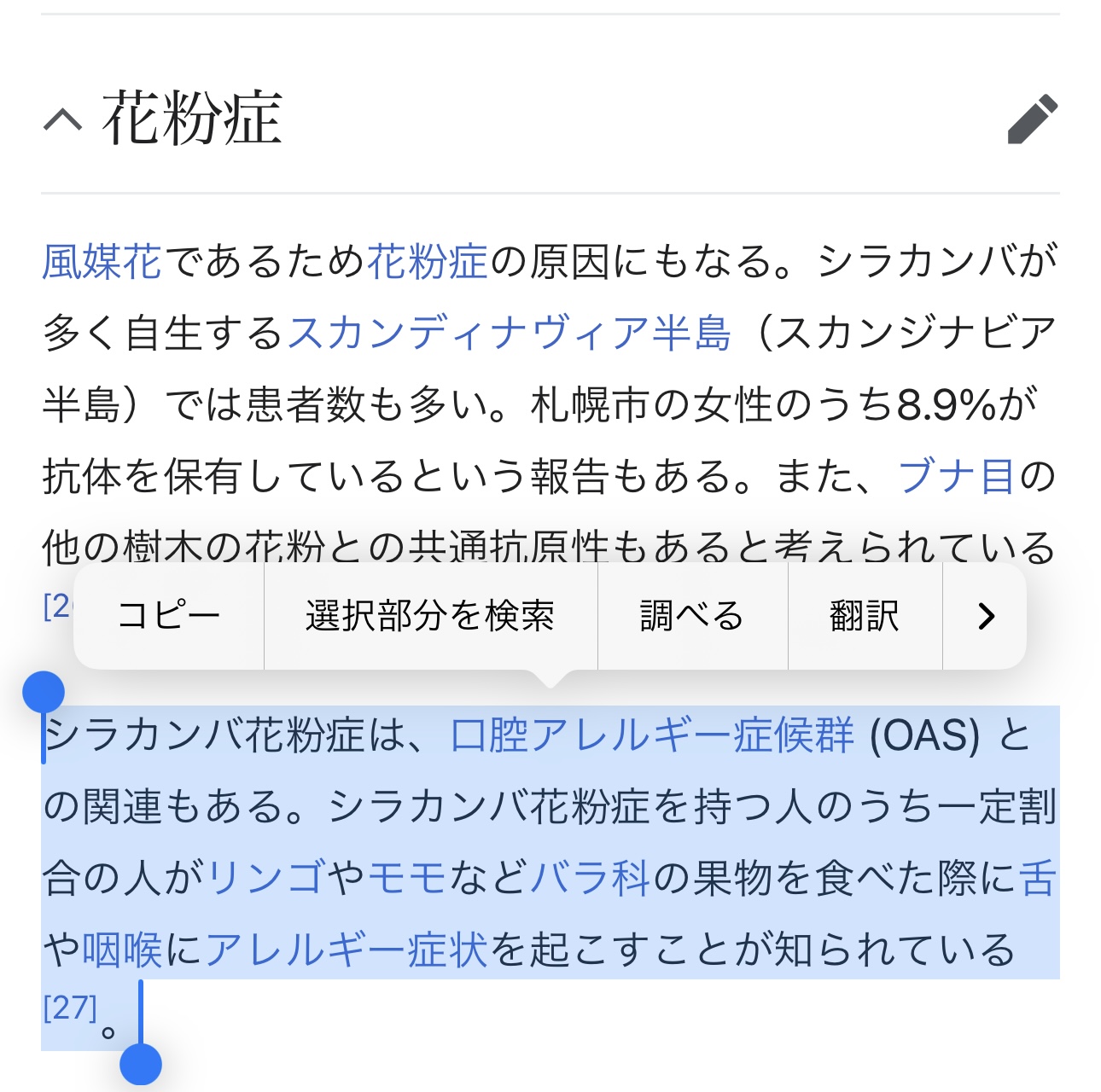Open the バラ科 link

(x=591, y=878)
